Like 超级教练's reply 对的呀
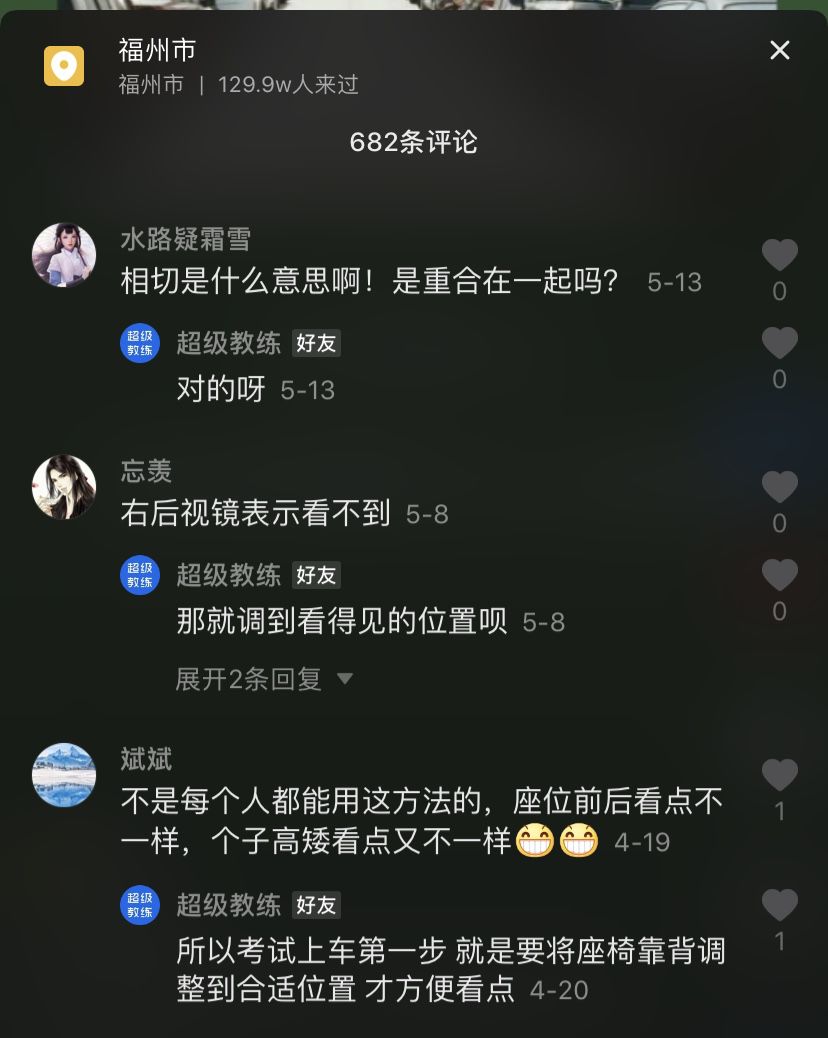The height and width of the screenshot is (1038, 828). click(780, 344)
